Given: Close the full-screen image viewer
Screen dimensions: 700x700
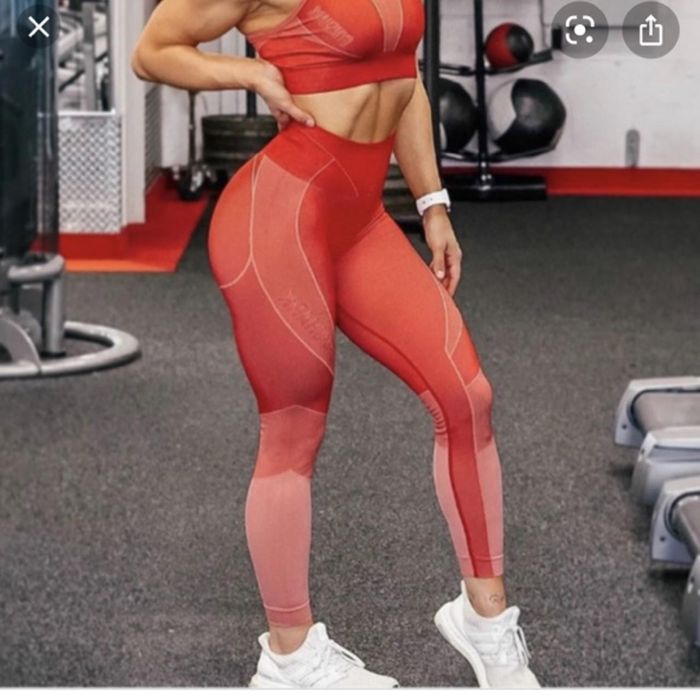Looking at the screenshot, I should 38,27.
